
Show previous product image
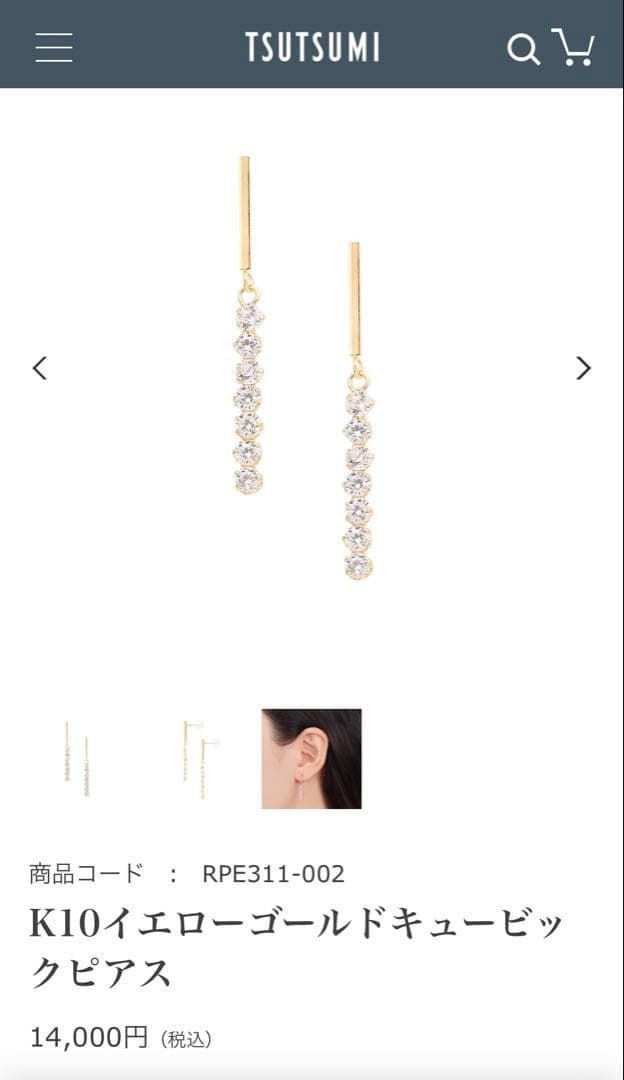point(40,368)
